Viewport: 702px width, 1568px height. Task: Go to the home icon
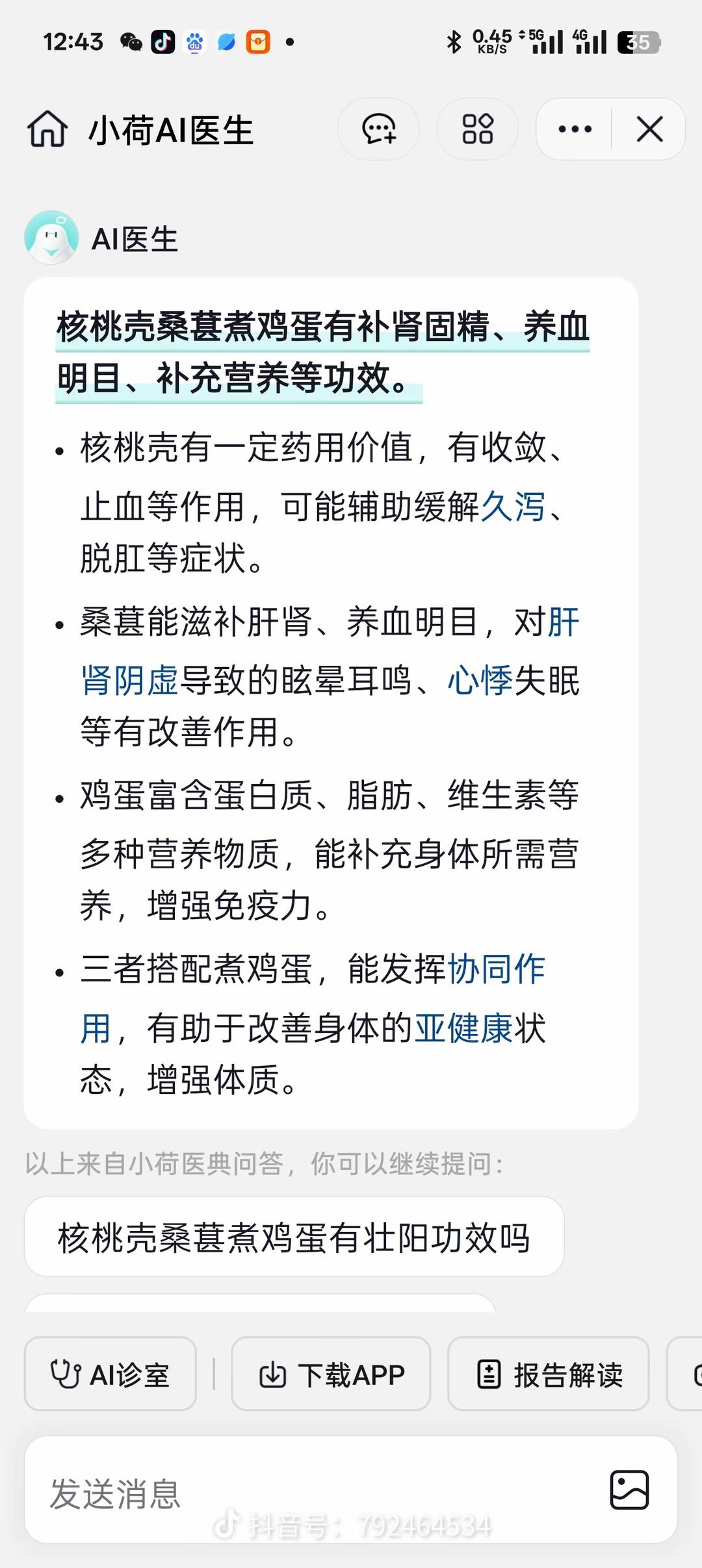pos(47,129)
